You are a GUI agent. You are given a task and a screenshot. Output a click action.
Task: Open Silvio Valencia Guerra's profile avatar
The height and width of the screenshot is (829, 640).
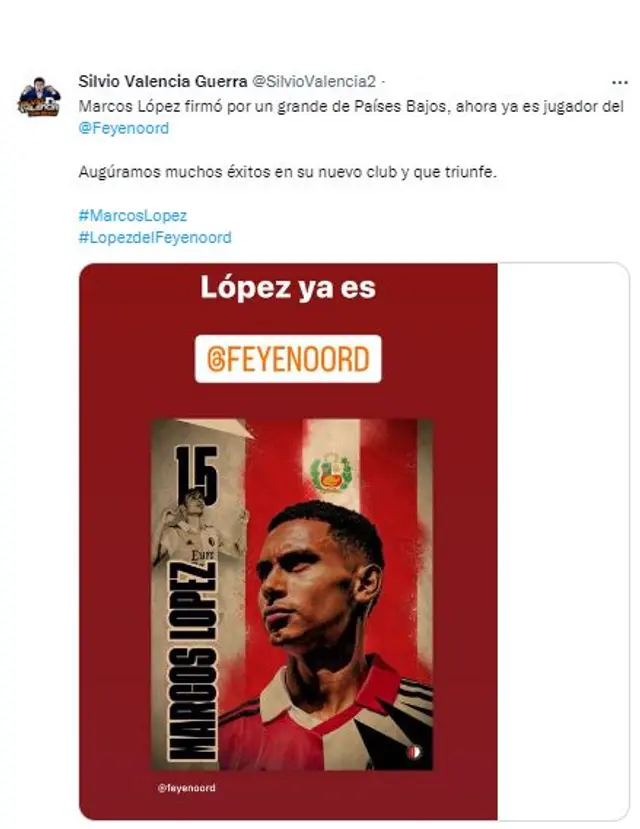(39, 97)
